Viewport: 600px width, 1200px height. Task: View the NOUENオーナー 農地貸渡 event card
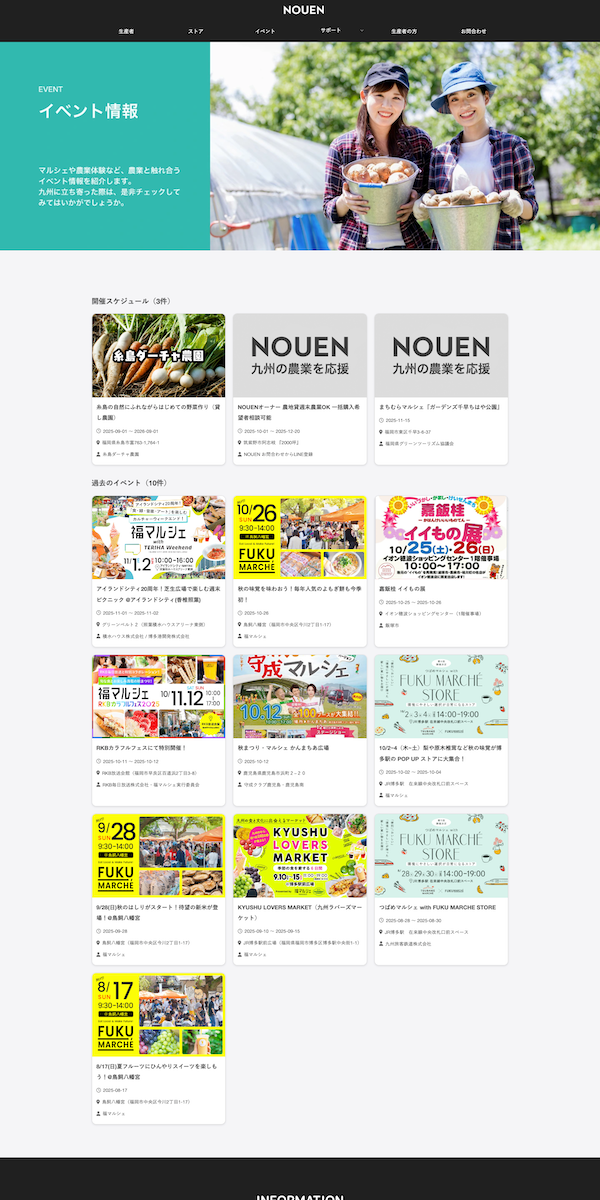click(x=300, y=387)
